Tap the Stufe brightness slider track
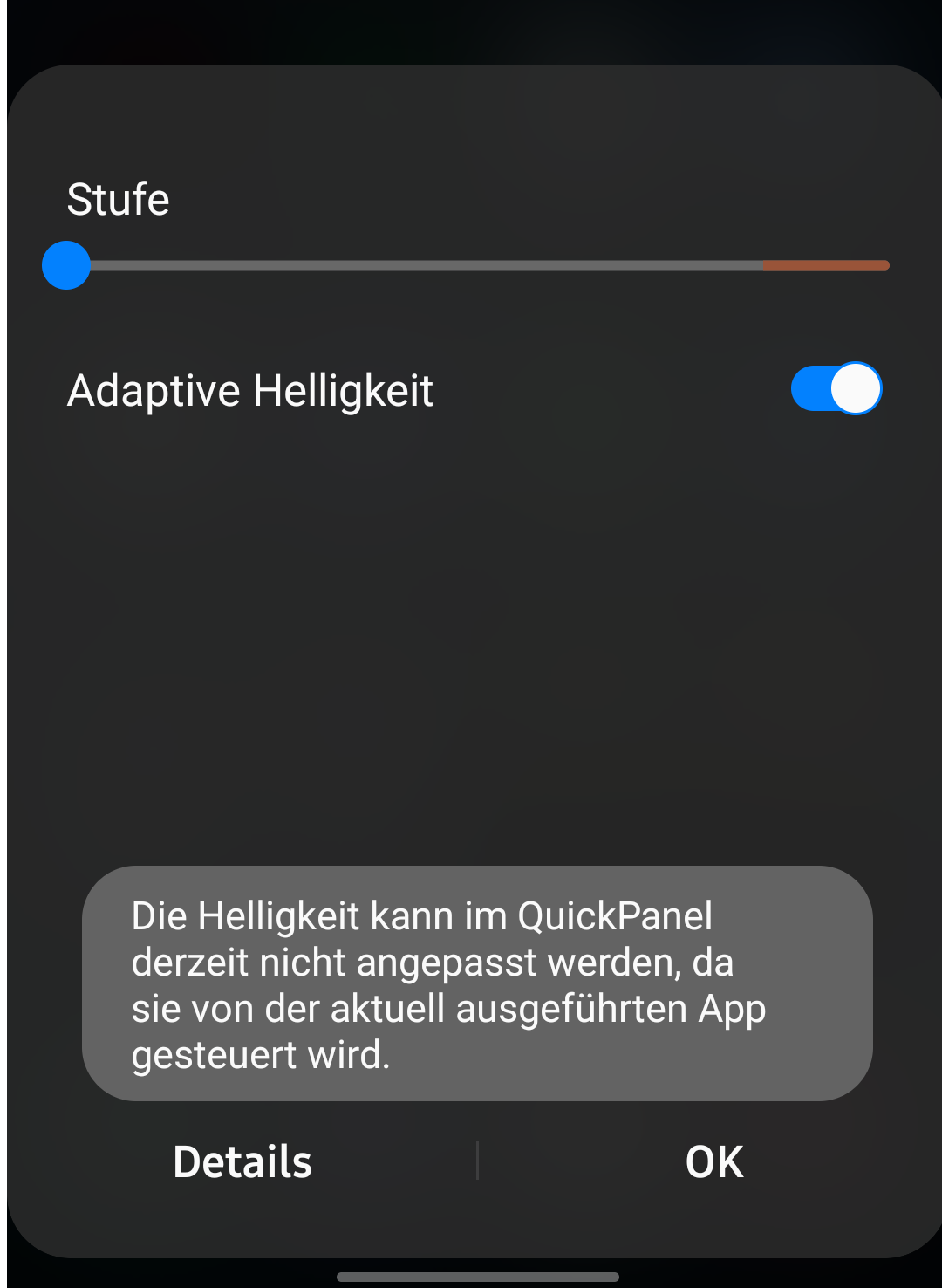The height and width of the screenshot is (1288, 942). point(471,265)
